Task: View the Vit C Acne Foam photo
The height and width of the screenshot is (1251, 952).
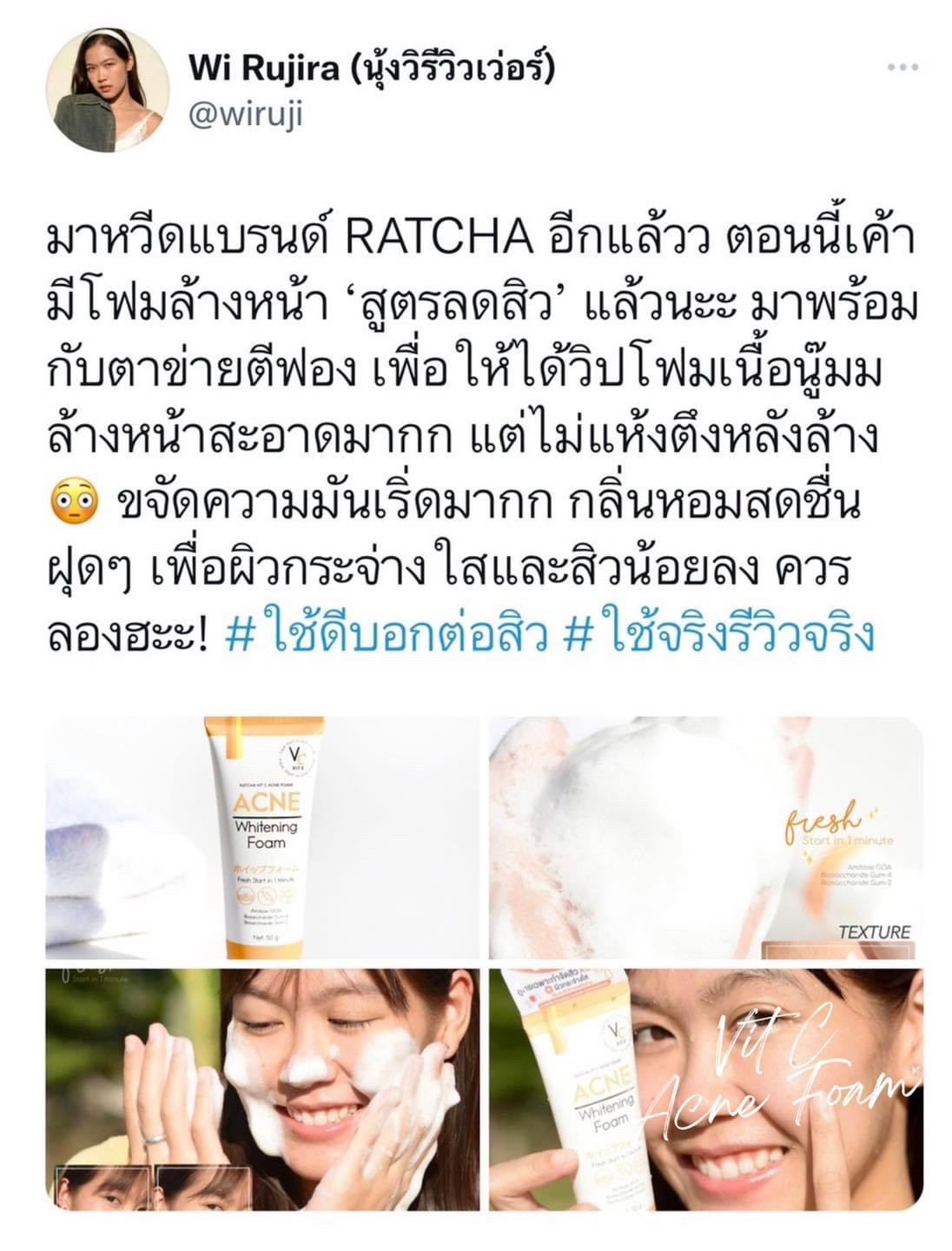Action: pyautogui.click(x=705, y=1089)
